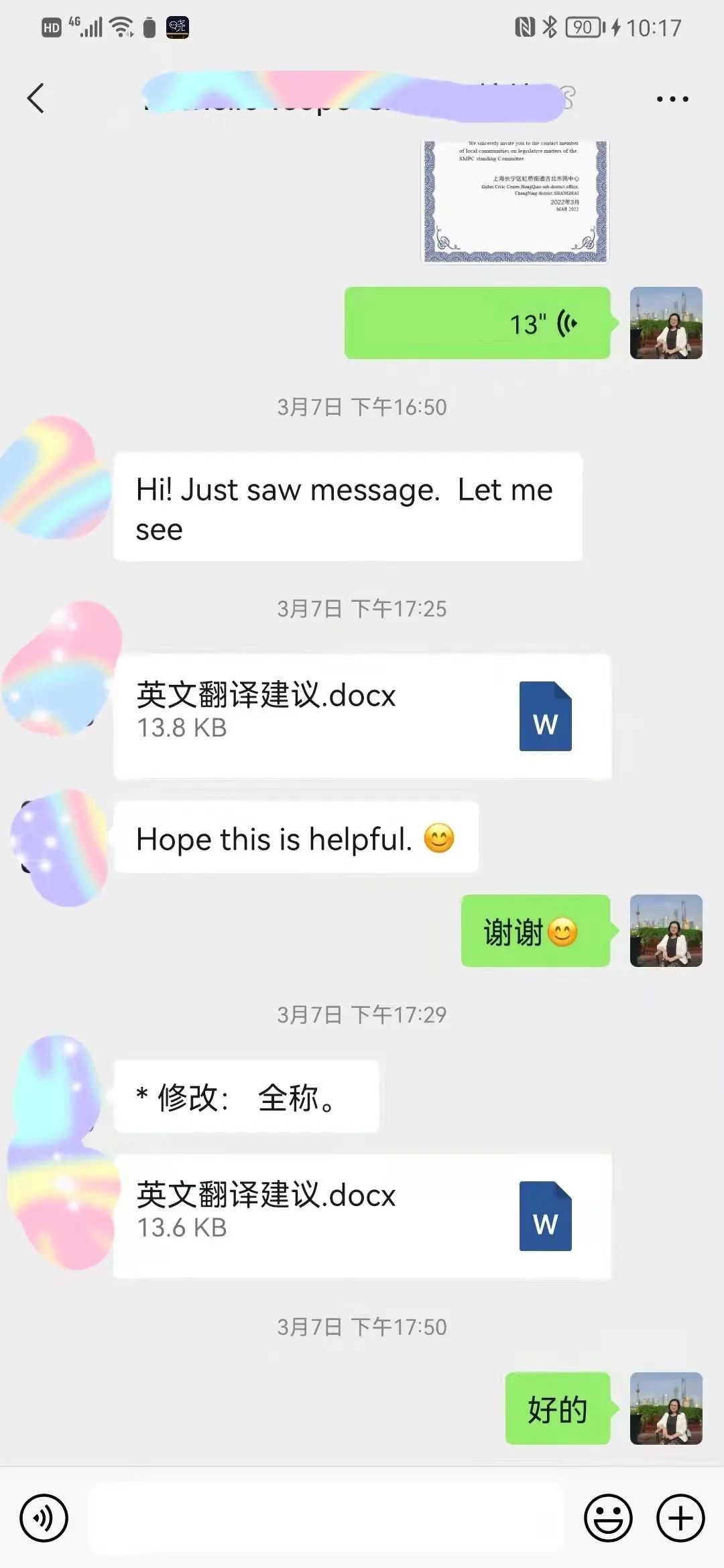Switch to voice input mode
724x1568 pixels.
click(x=44, y=1518)
